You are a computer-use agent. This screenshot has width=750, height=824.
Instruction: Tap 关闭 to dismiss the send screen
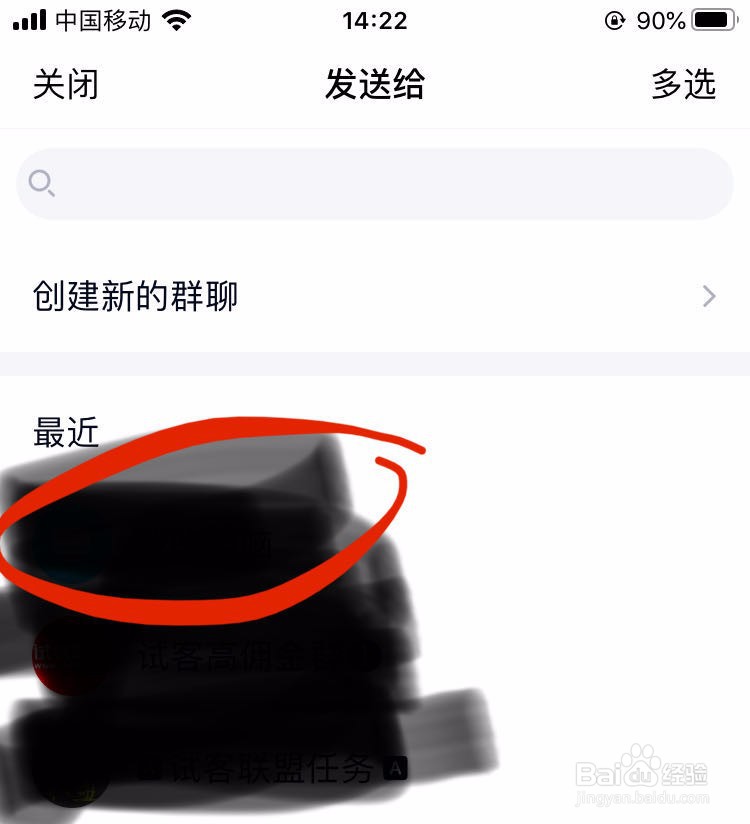(x=64, y=85)
